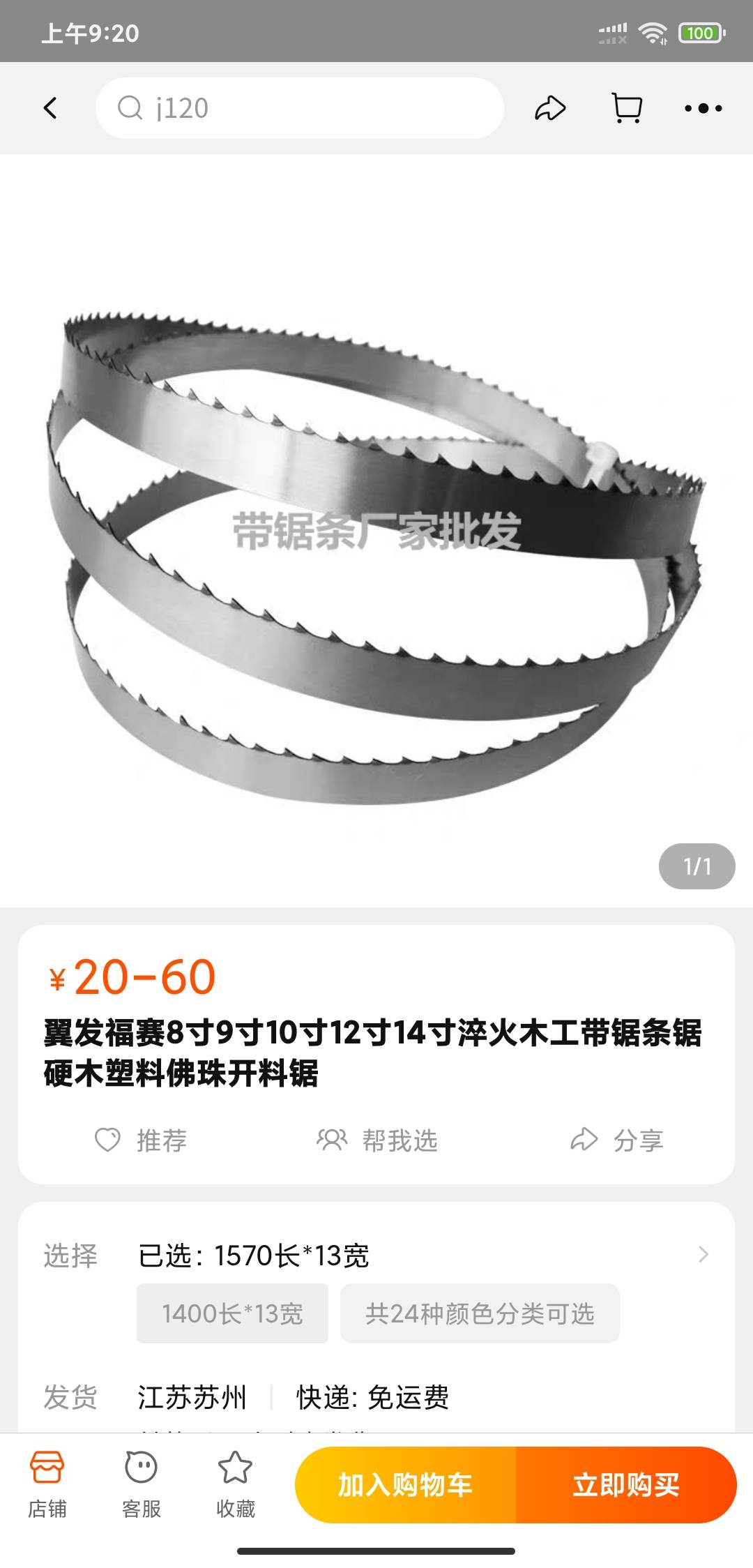Tap 帮我选 to ask friends to choose
753x1568 pixels.
(x=377, y=1140)
